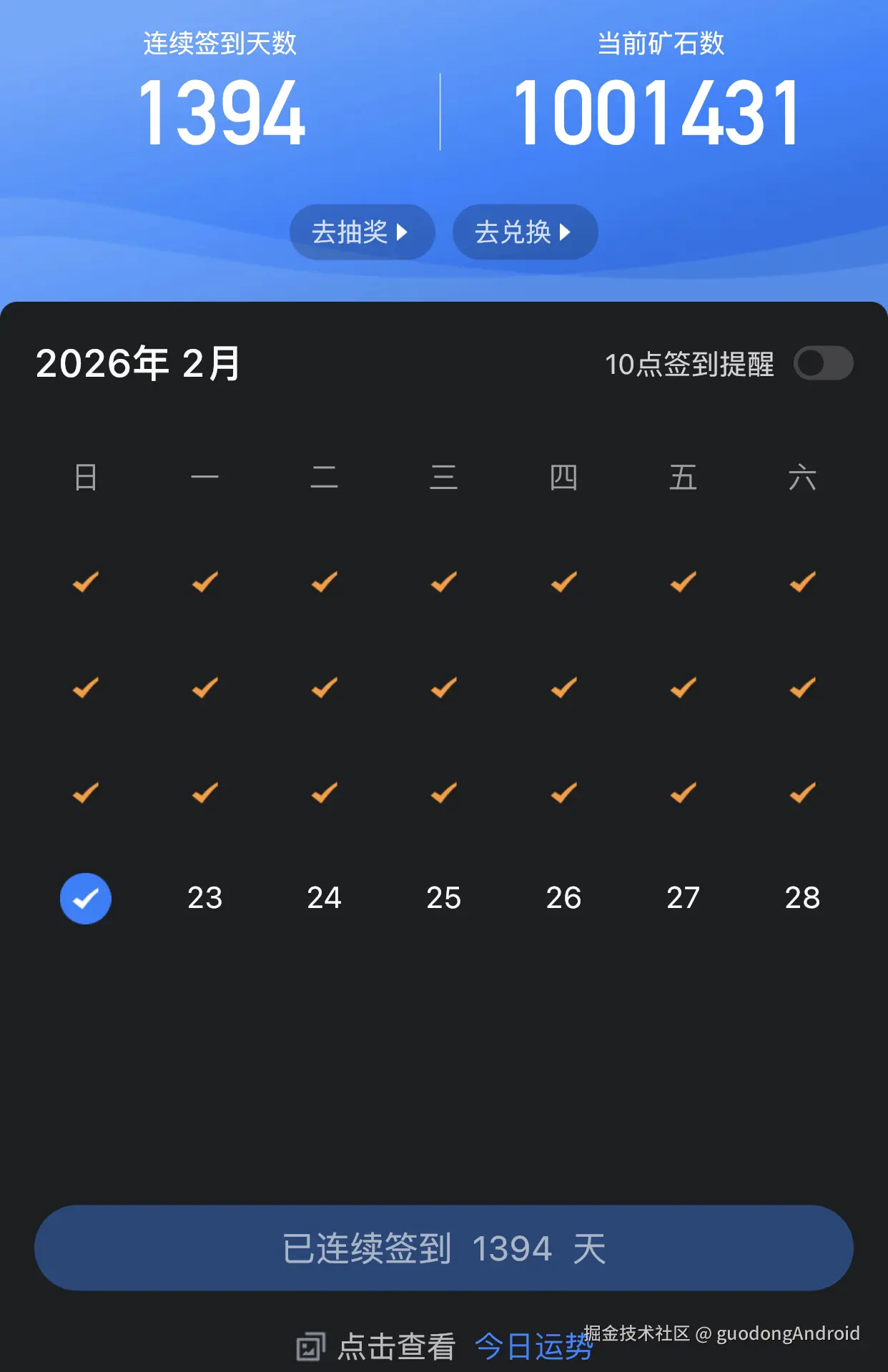This screenshot has width=888, height=1372.
Task: Select today's blue circled checkmark
Action: click(85, 899)
